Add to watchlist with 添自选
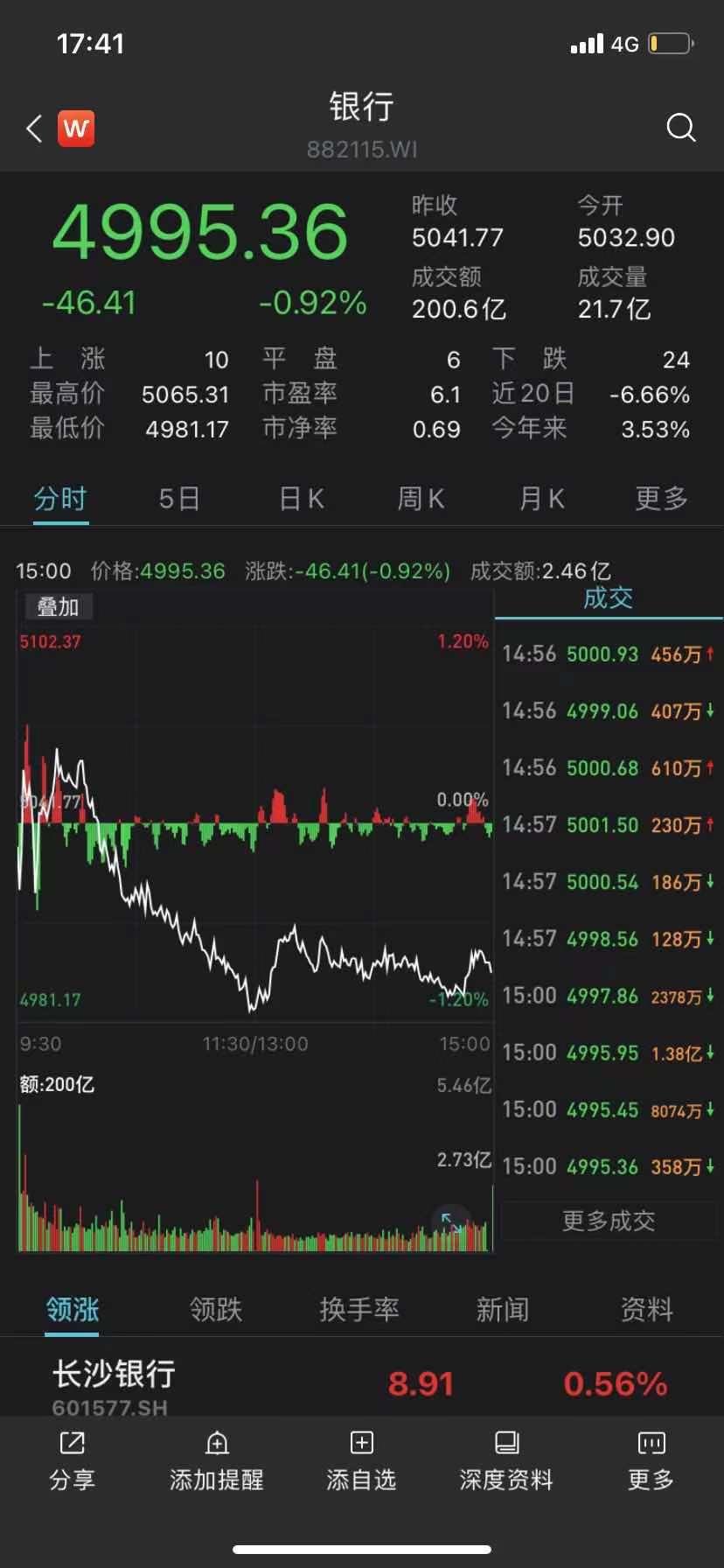The width and height of the screenshot is (724, 1568). [x=361, y=1460]
